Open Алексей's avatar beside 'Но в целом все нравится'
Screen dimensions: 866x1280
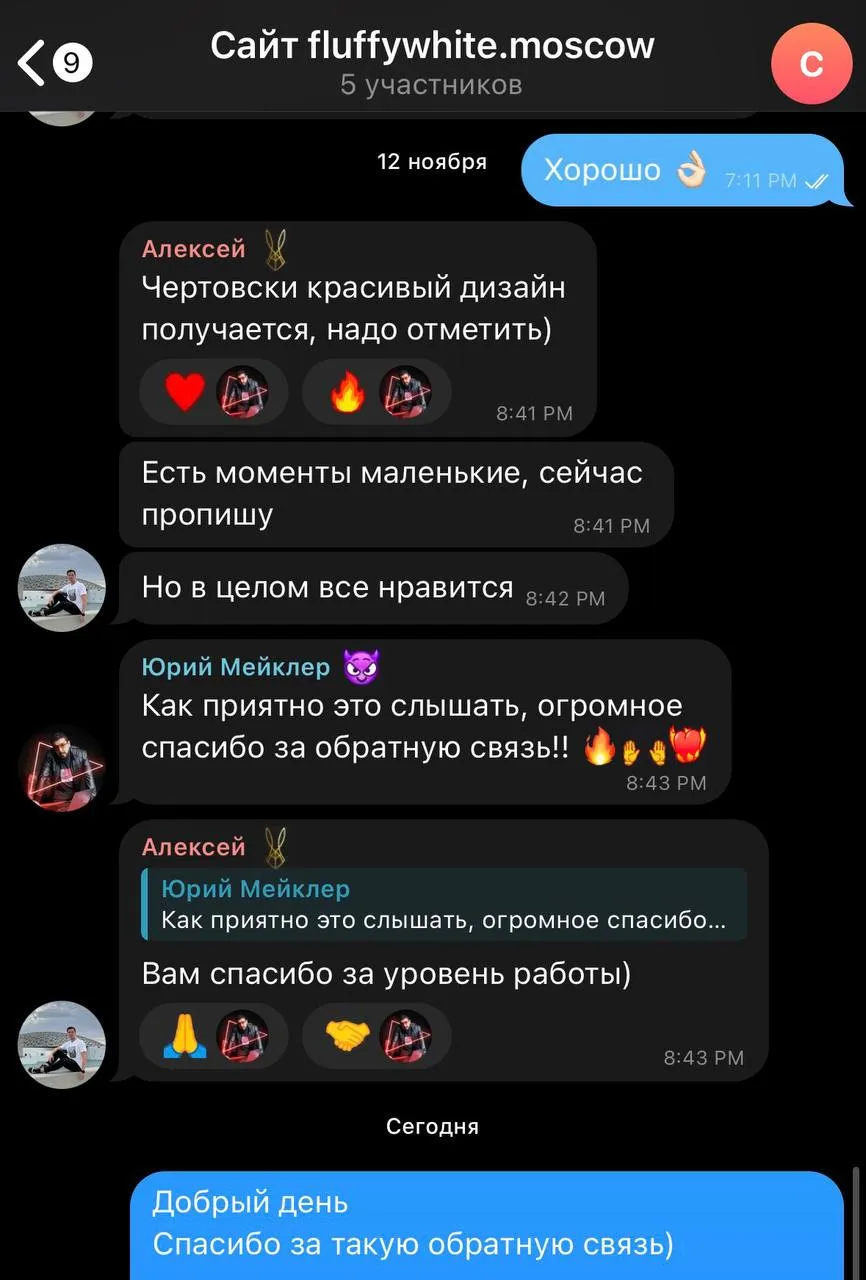click(61, 588)
